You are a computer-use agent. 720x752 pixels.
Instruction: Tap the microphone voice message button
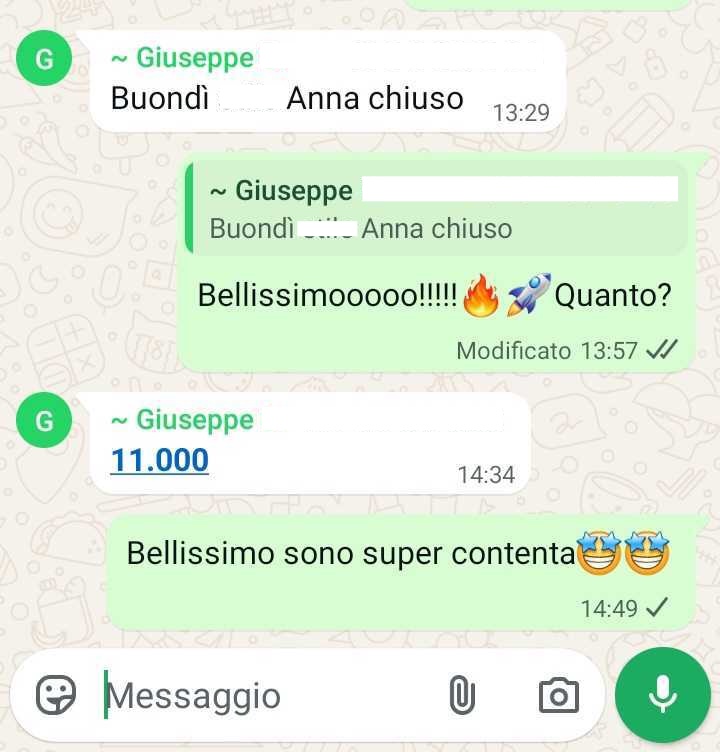[x=662, y=695]
